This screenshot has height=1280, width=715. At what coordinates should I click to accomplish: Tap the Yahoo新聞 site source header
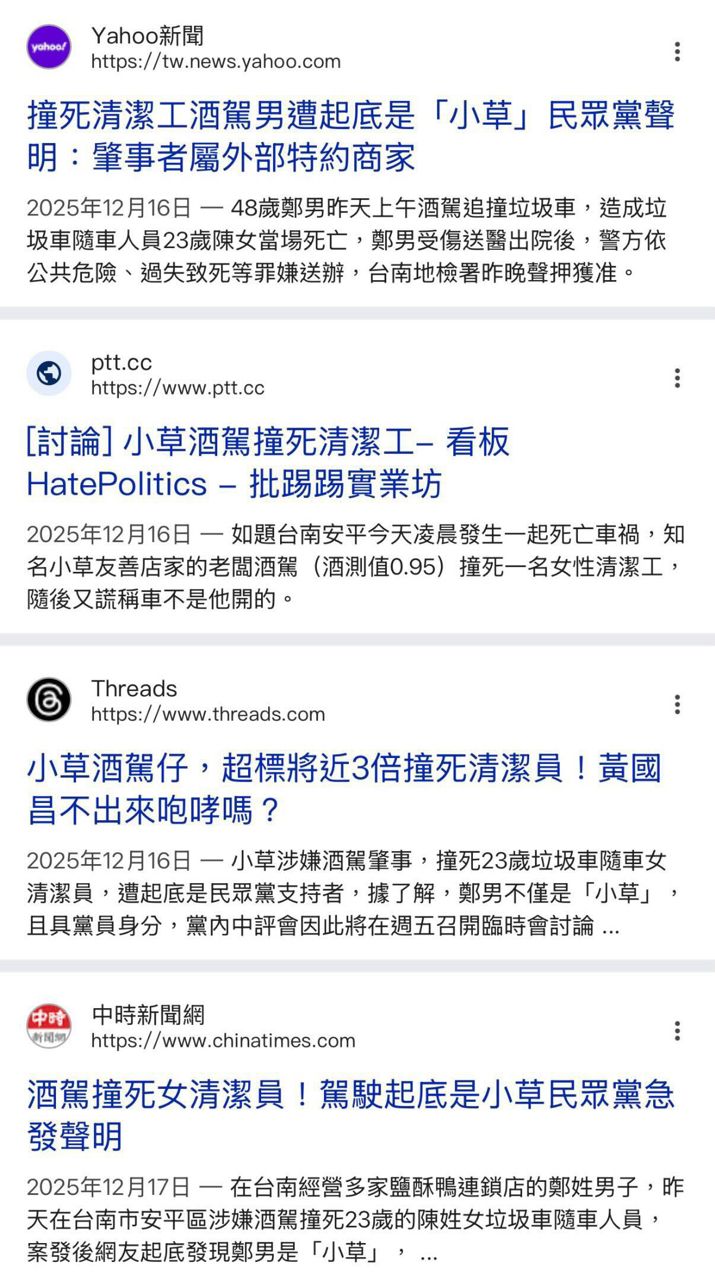pos(215,48)
